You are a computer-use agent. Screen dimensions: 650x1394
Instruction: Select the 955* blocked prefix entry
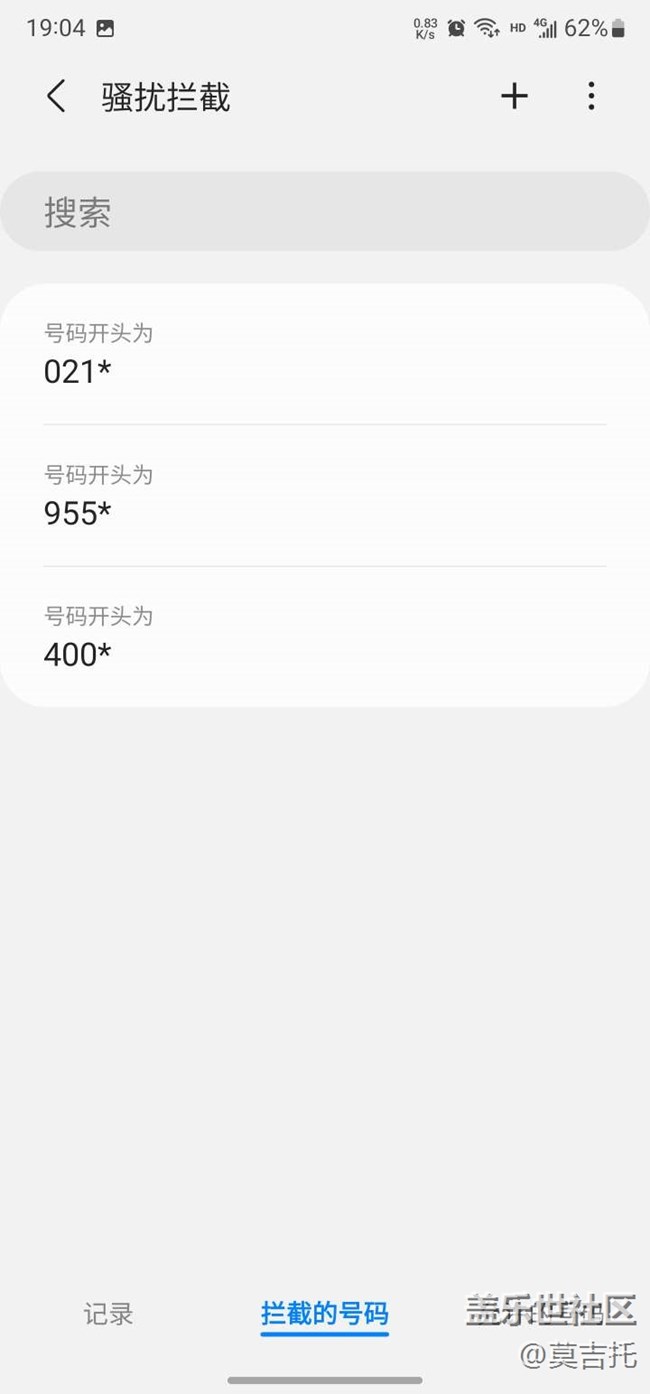point(325,496)
